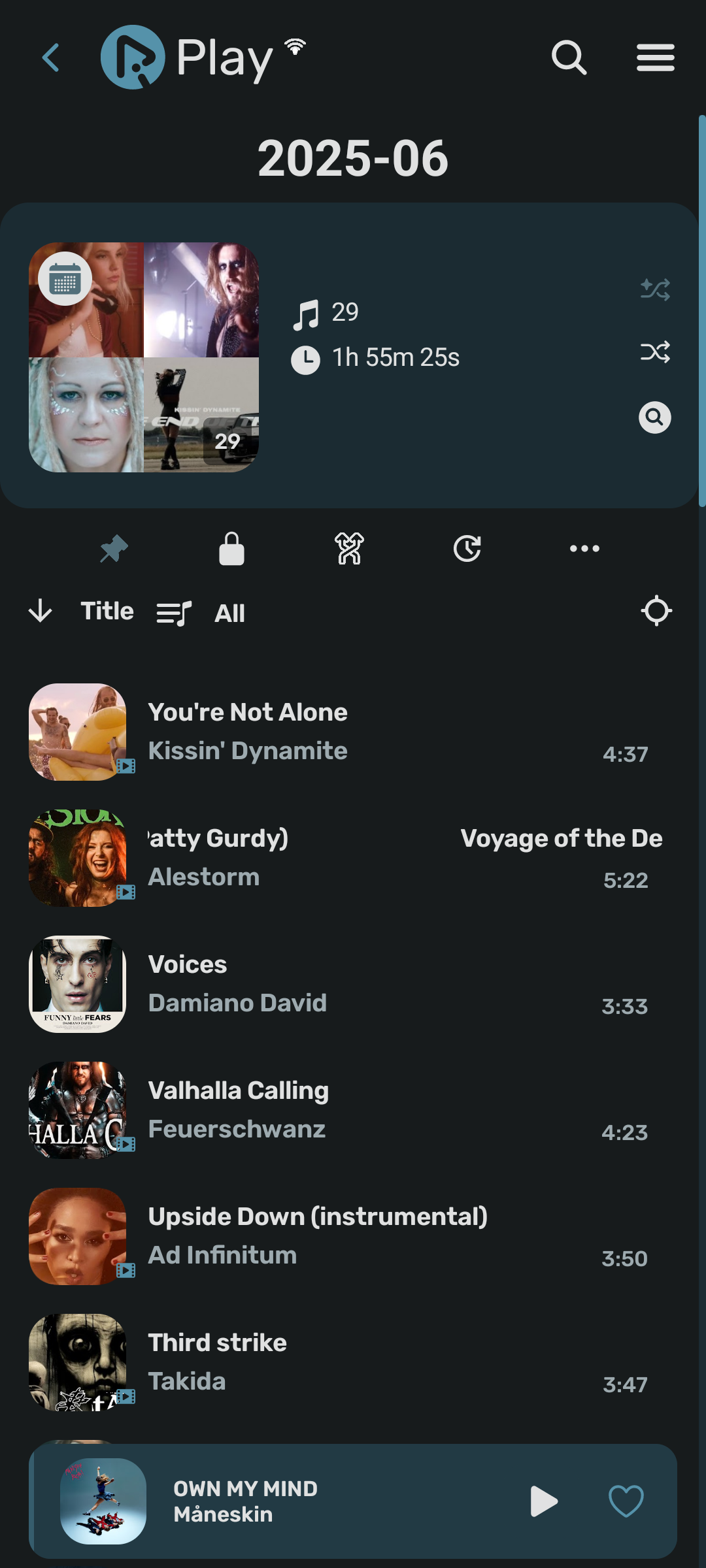Viewport: 706px width, 1568px height.
Task: Shuffle the 2025-06 playlist
Action: pyautogui.click(x=655, y=352)
